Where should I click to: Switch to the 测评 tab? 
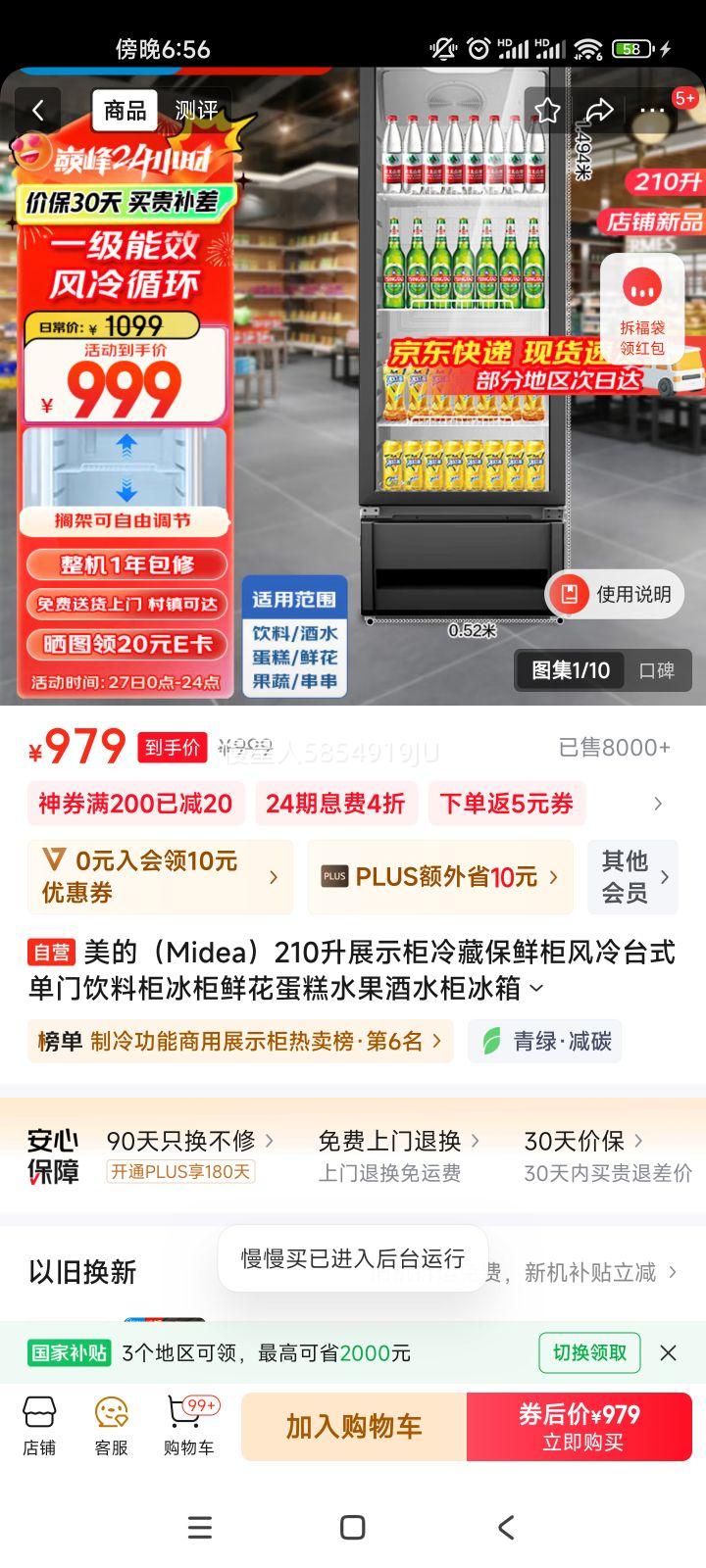[196, 111]
